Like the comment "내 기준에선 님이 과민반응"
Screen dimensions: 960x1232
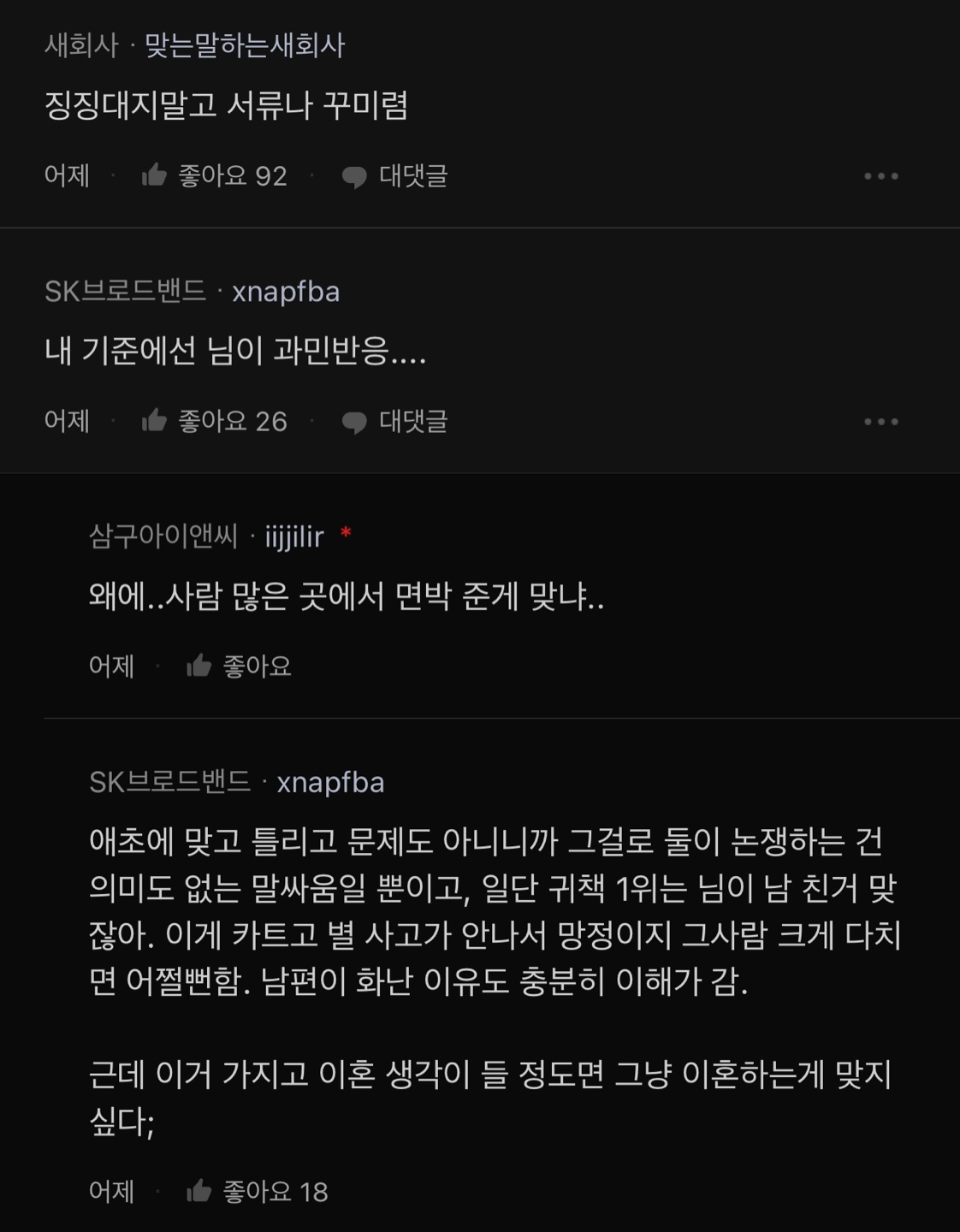click(155, 421)
